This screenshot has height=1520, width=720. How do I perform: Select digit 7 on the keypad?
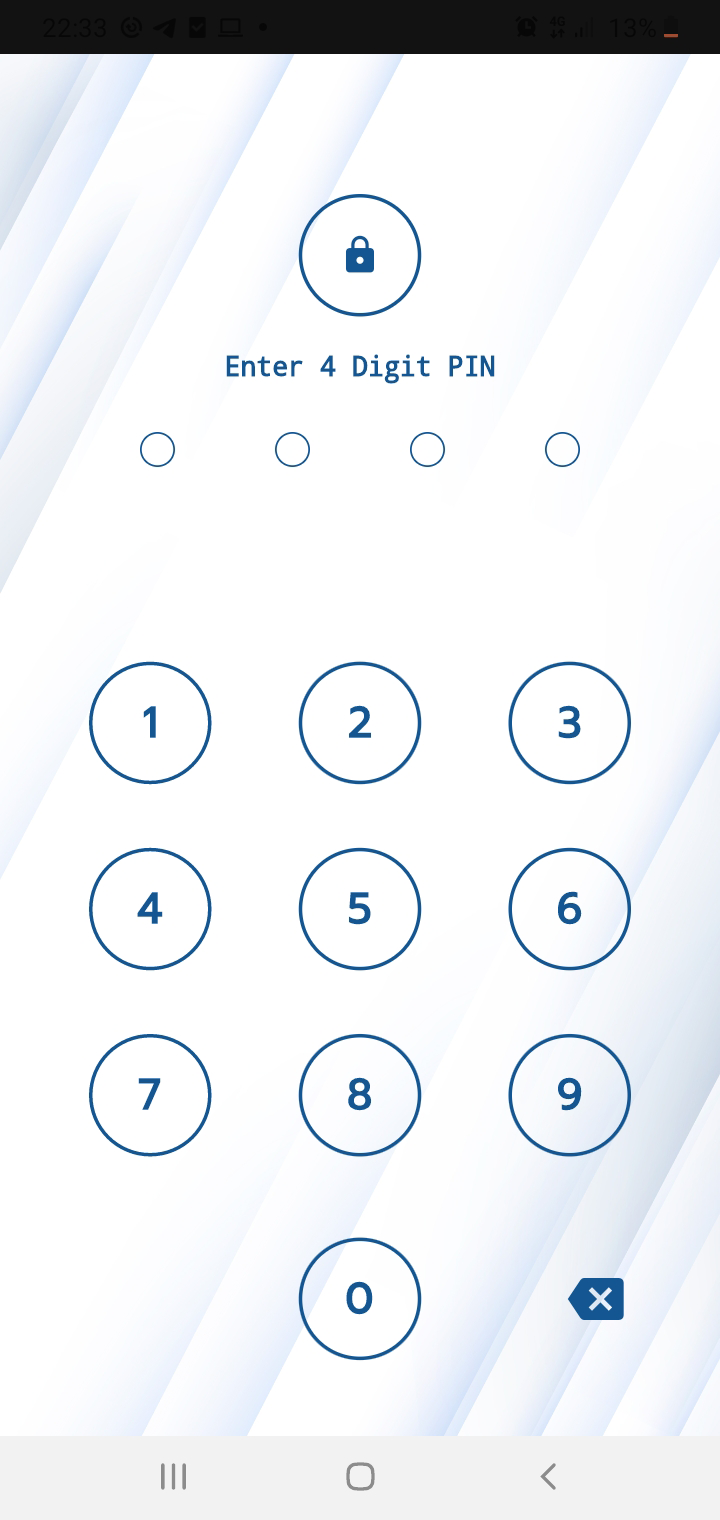150,1094
